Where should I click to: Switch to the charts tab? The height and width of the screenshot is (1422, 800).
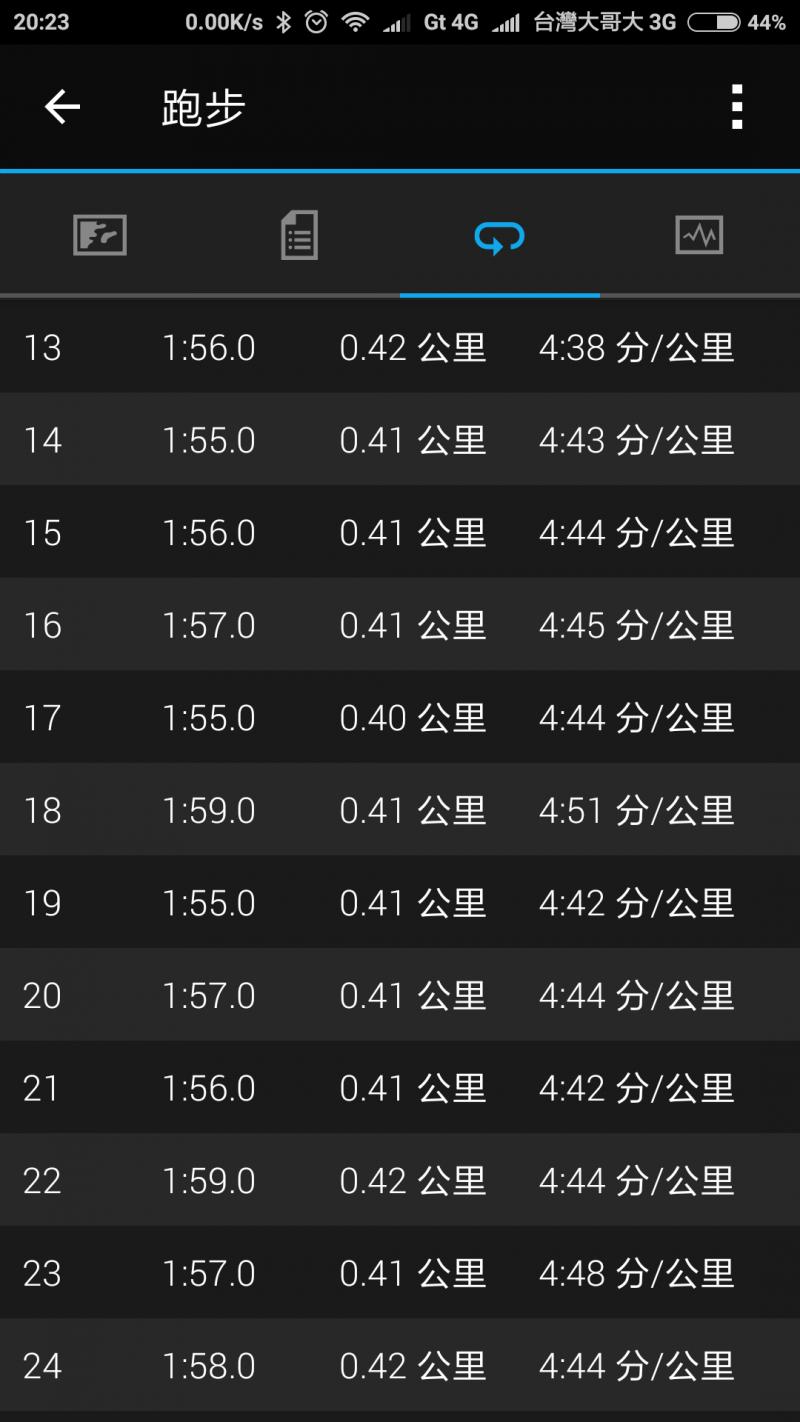699,236
